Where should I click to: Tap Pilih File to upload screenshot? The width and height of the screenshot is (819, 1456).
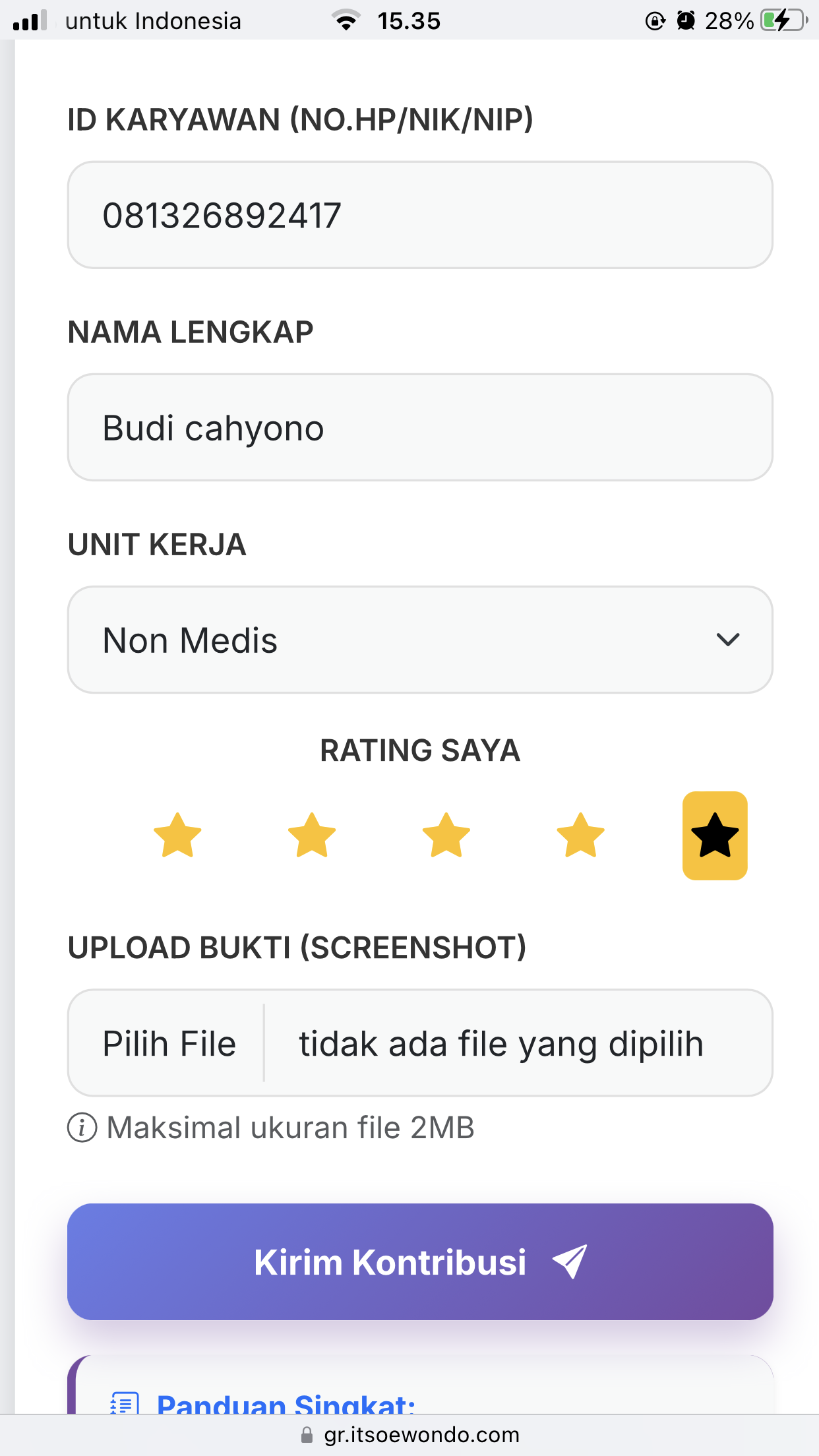click(x=169, y=1043)
